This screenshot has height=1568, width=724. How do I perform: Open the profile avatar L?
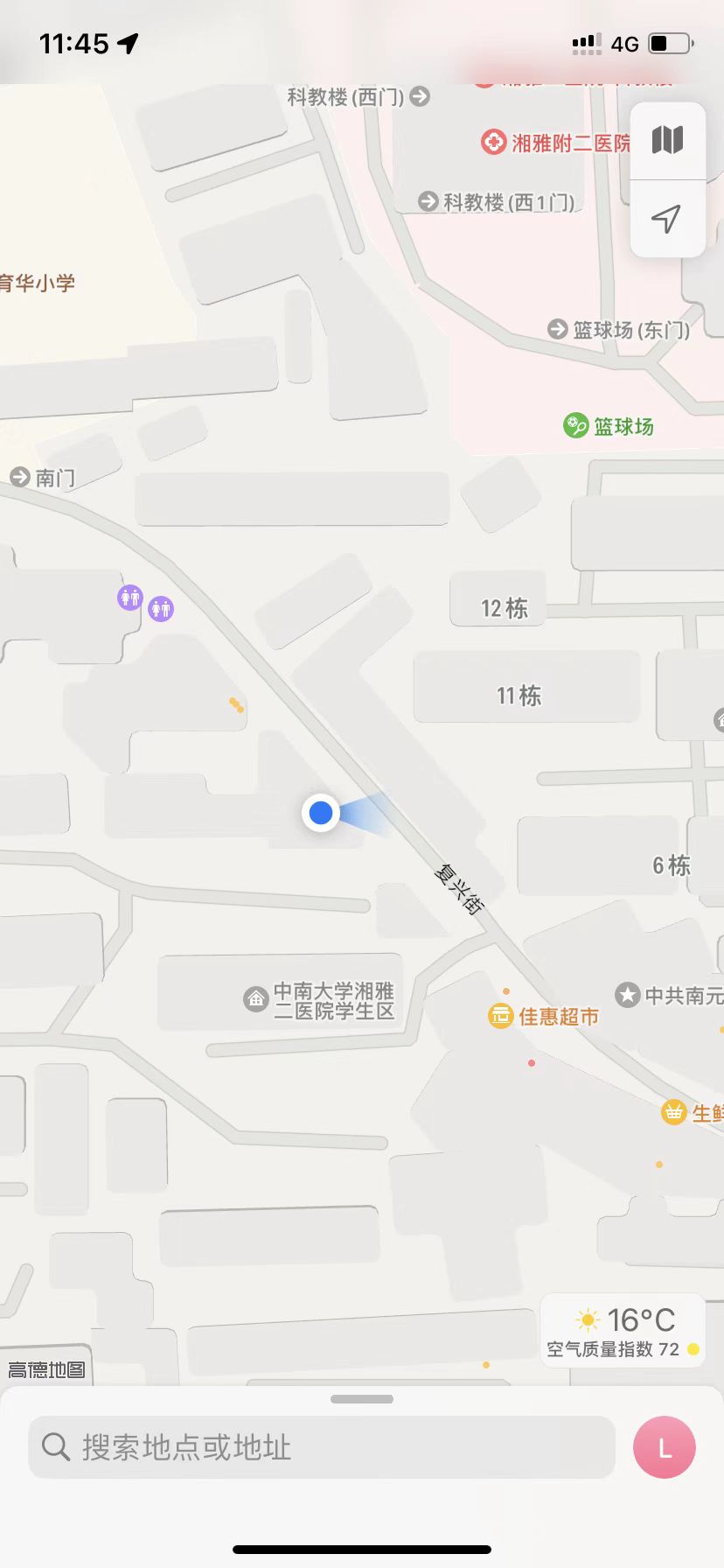pyautogui.click(x=664, y=1447)
